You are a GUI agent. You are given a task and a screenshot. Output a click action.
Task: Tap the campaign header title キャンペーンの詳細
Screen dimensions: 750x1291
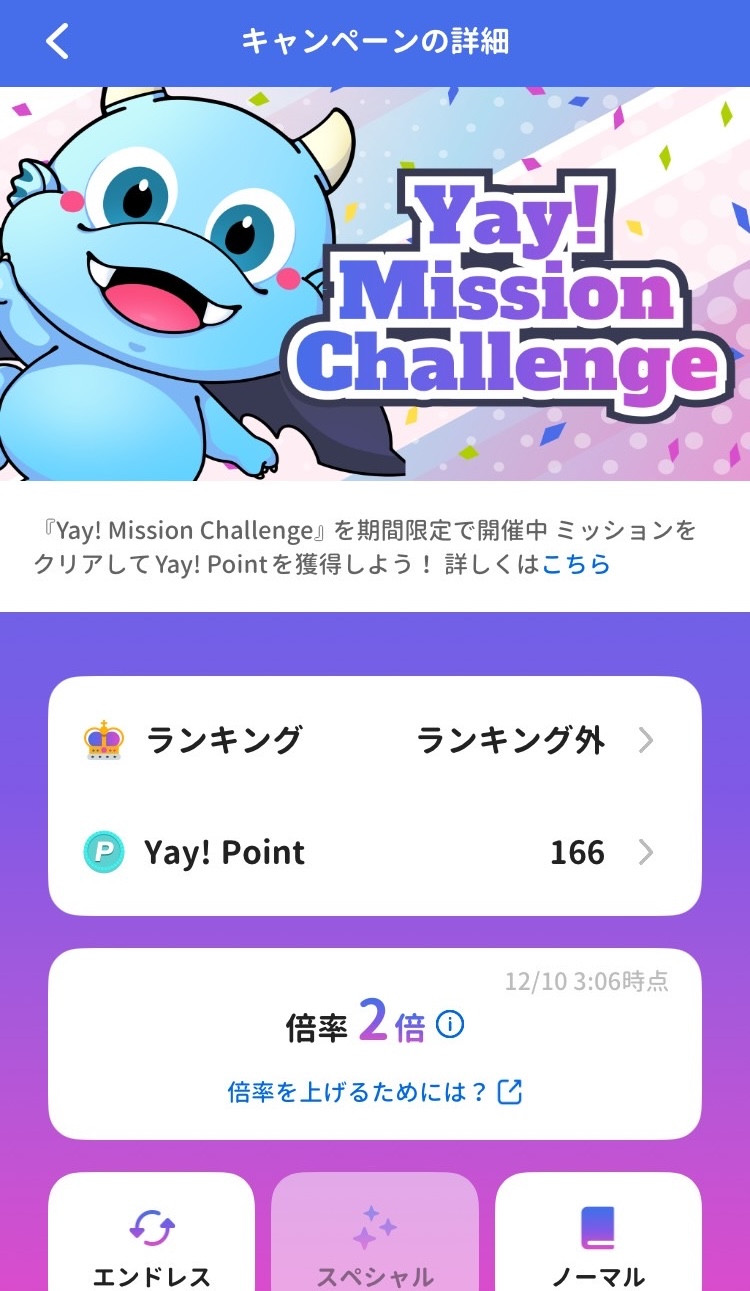374,42
